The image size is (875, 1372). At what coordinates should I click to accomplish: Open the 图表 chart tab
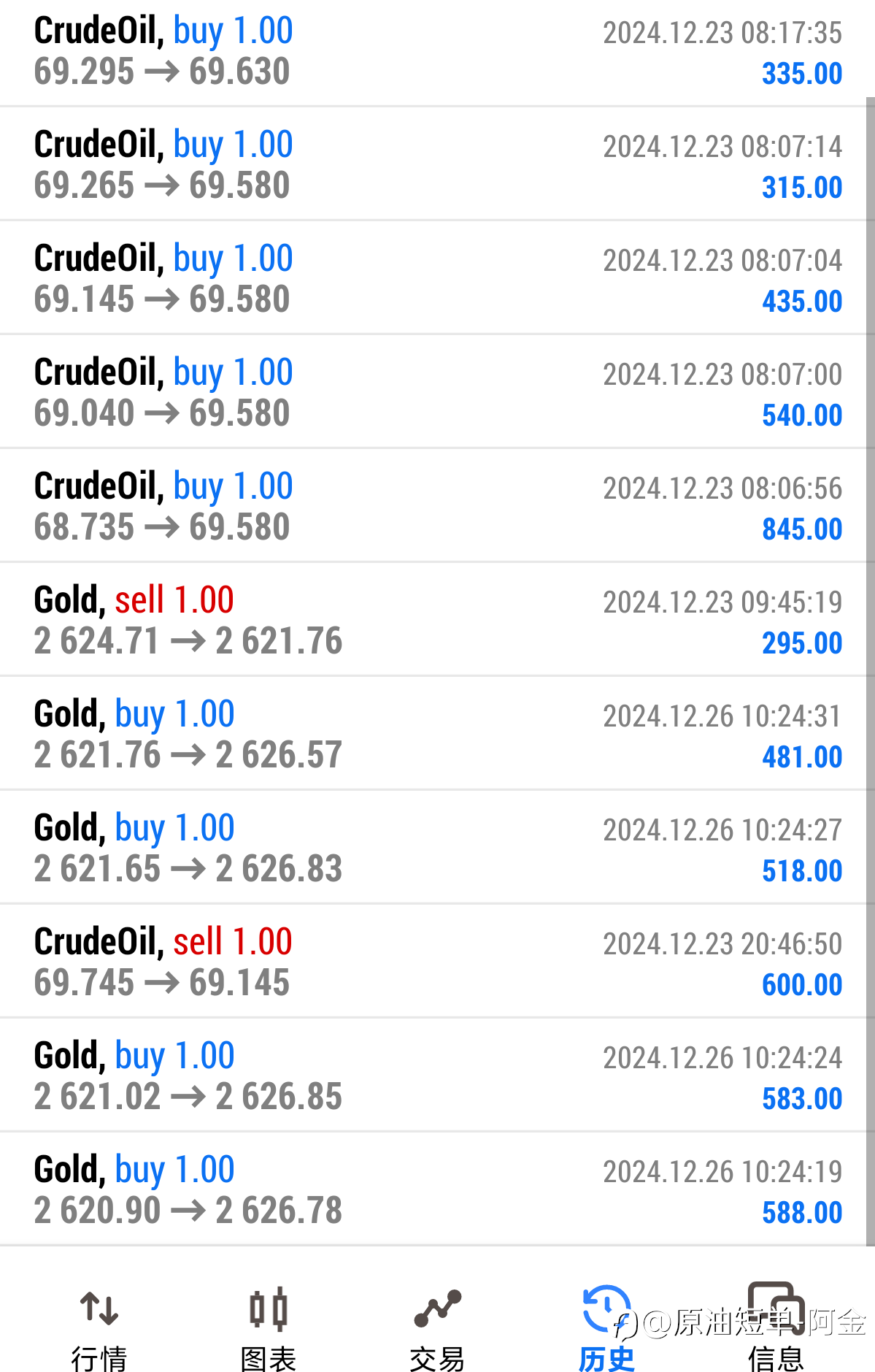268,1329
